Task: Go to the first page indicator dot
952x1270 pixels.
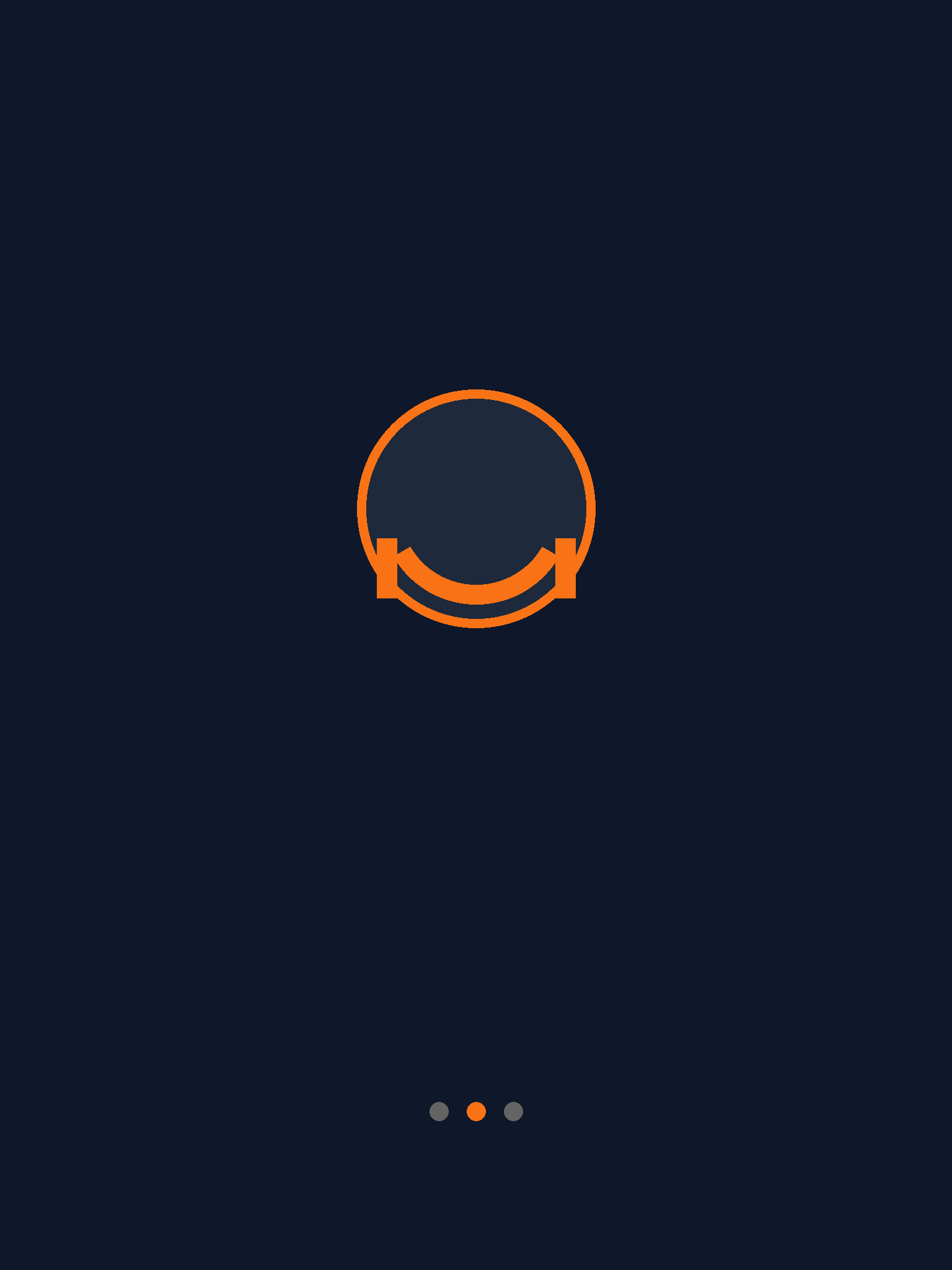Action: click(x=439, y=1111)
